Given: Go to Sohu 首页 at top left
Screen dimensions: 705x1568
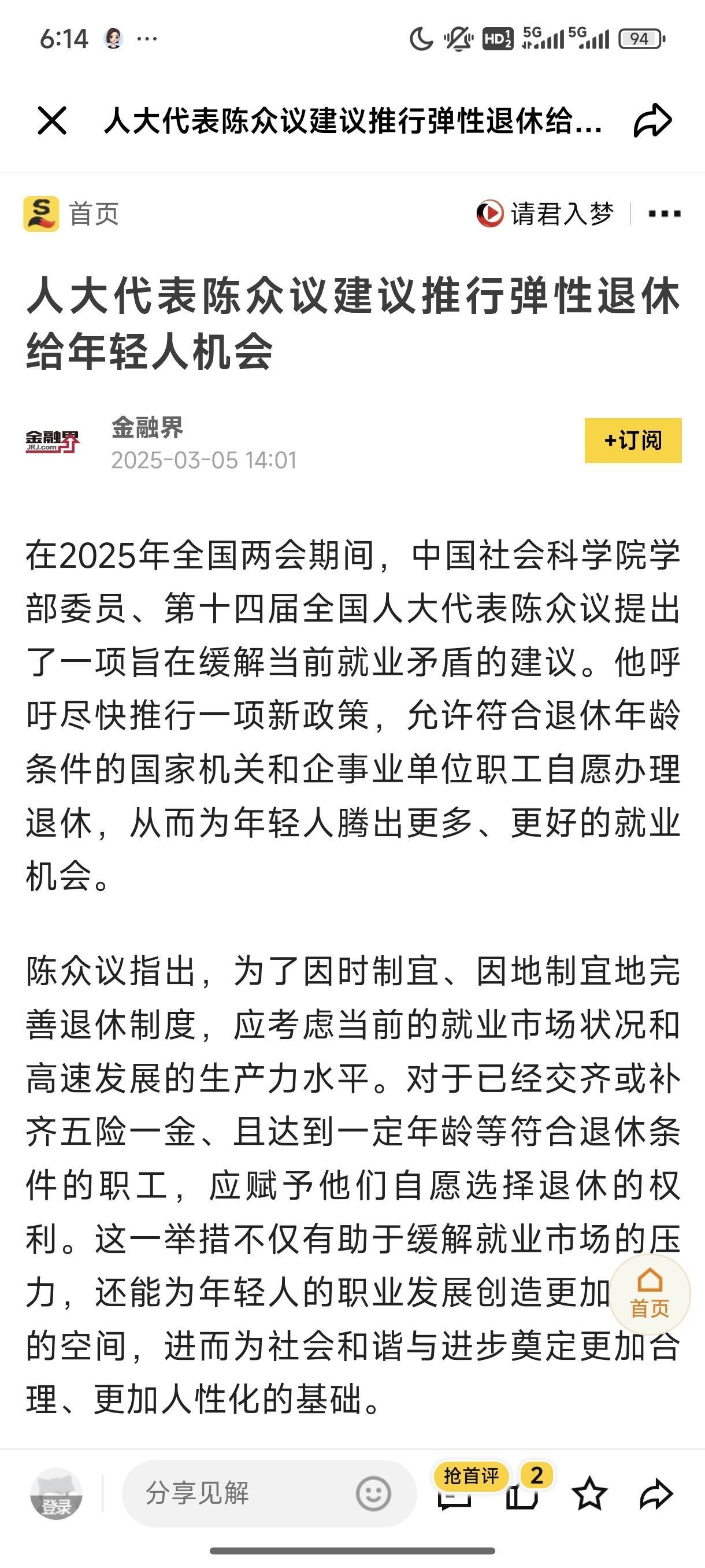Looking at the screenshot, I should tap(72, 215).
